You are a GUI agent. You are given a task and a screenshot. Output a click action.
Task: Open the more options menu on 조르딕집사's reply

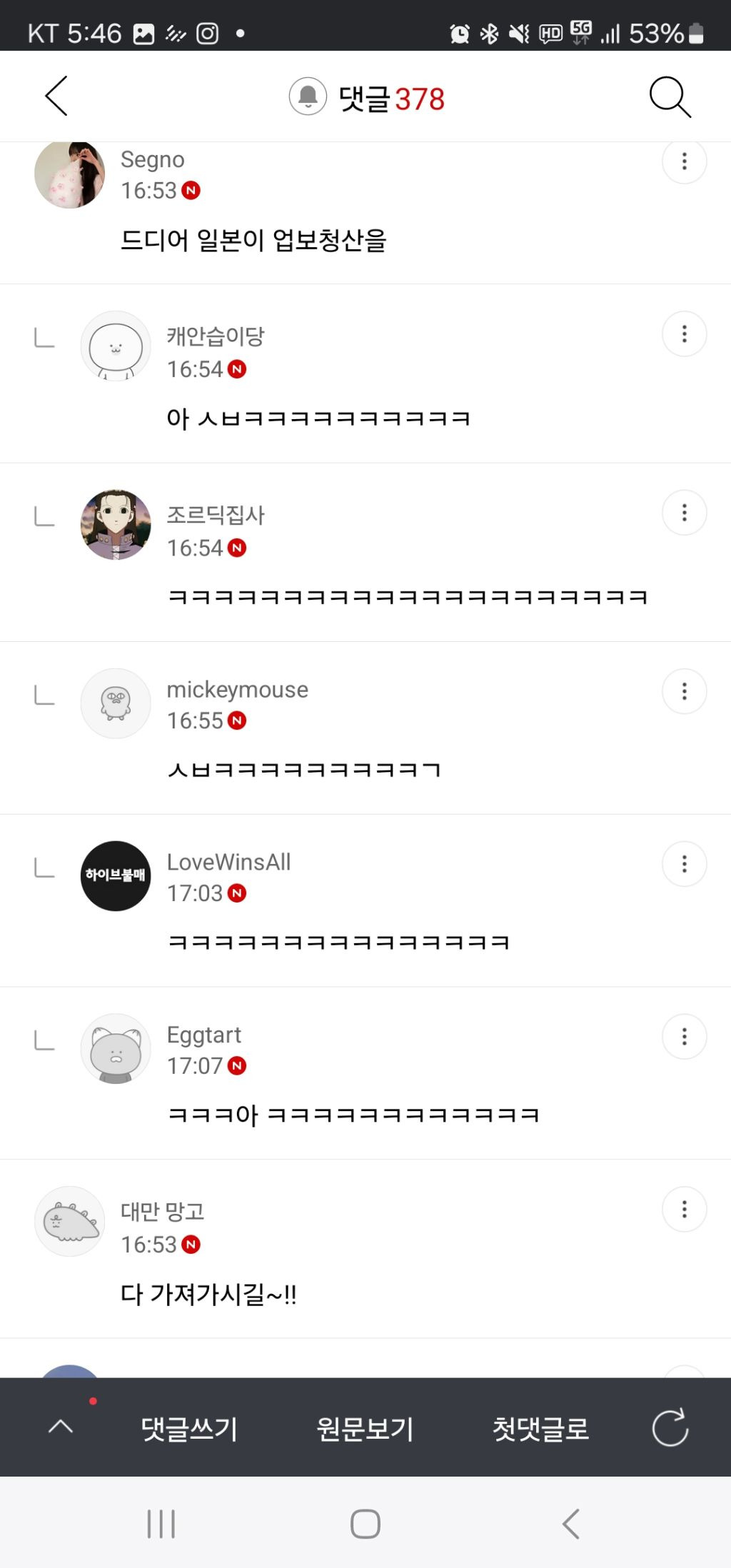[684, 513]
